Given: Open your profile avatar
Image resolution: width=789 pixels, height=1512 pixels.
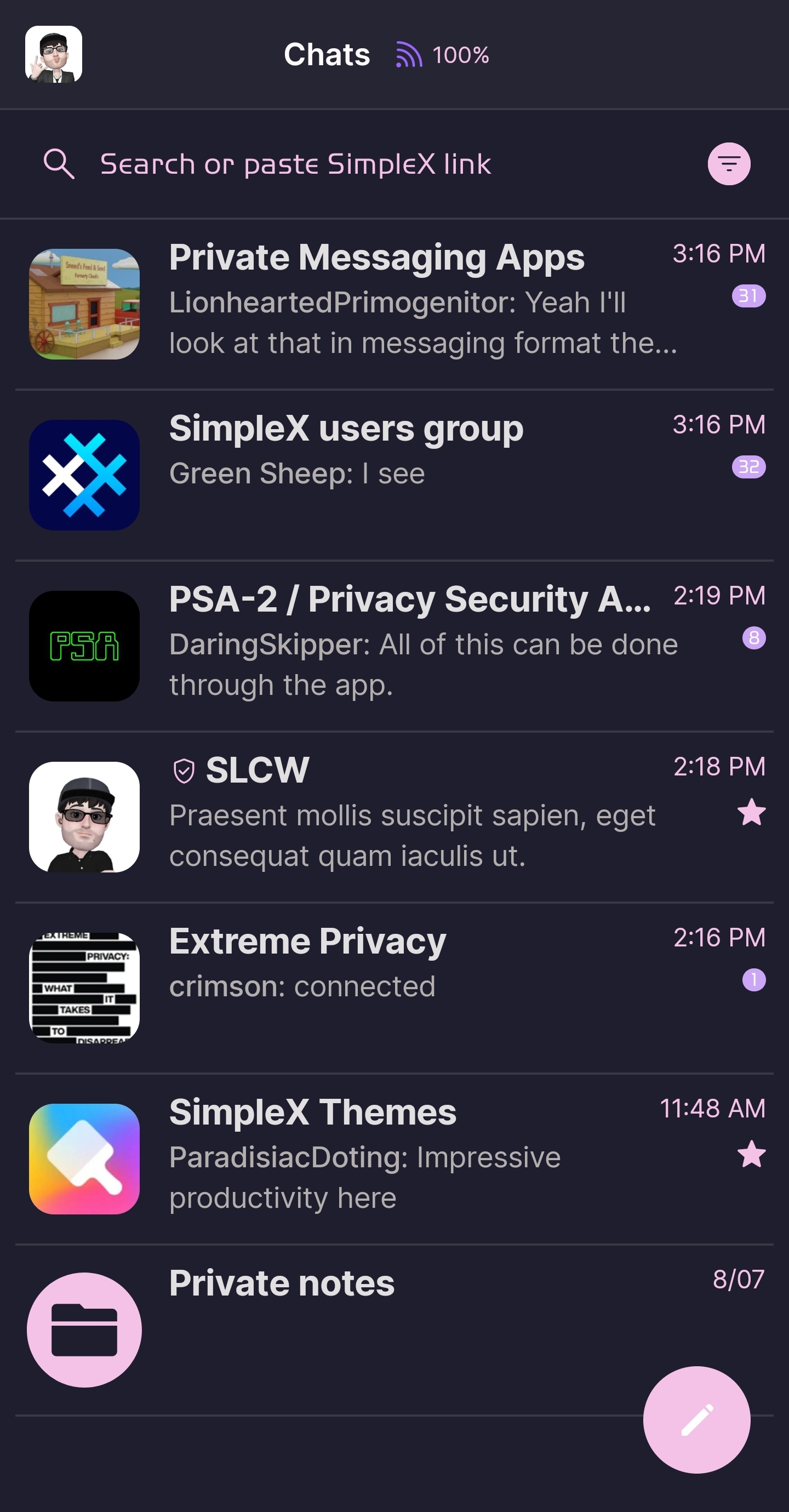Looking at the screenshot, I should [54, 54].
